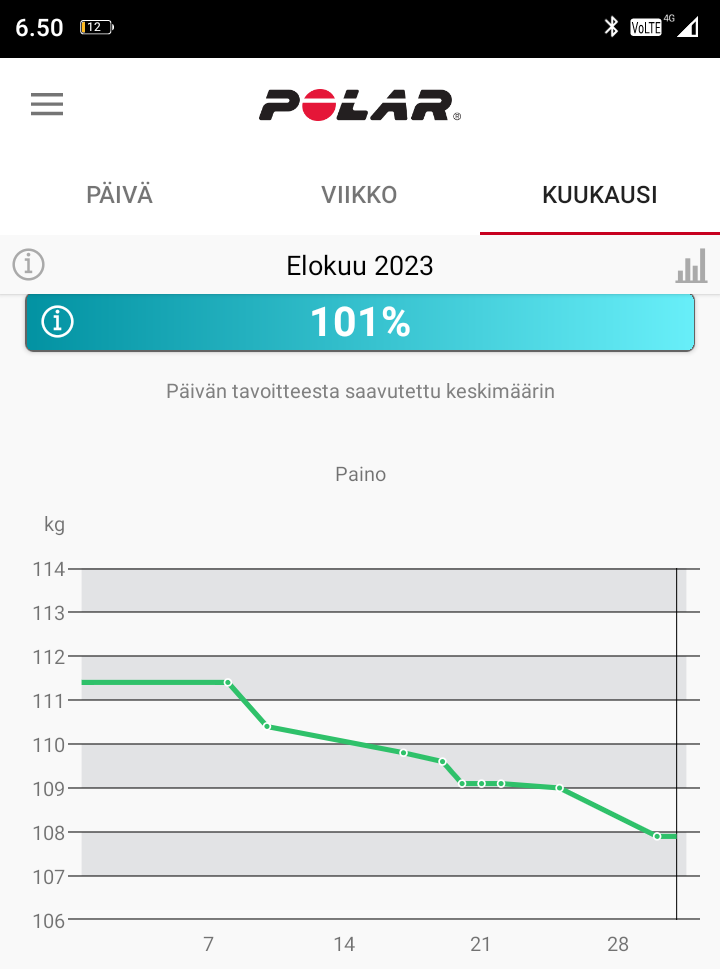Switch to the Viikko tab
The height and width of the screenshot is (969, 720).
point(359,195)
